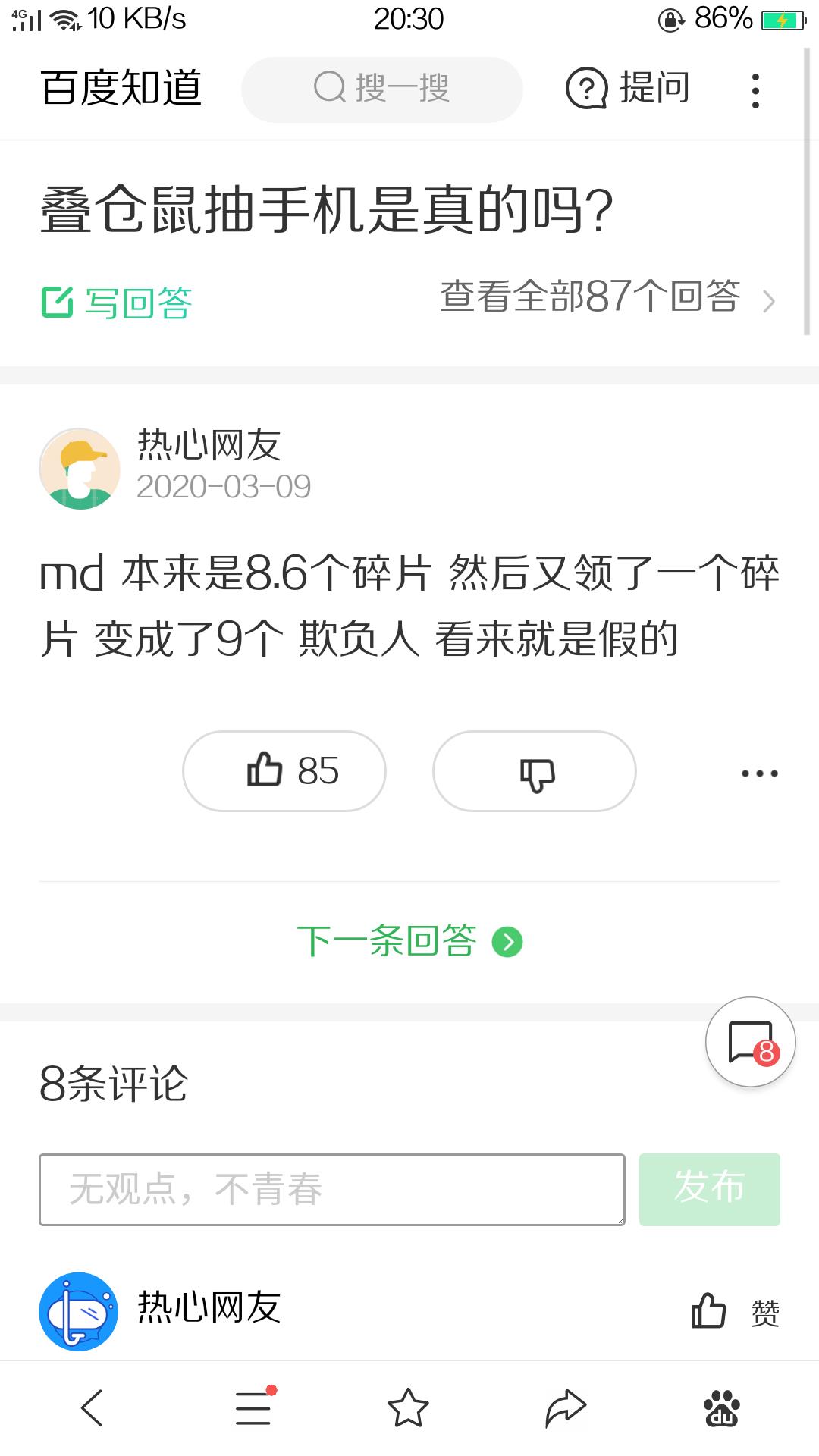
Task: Tap 写回答 to write an answer
Action: (118, 303)
